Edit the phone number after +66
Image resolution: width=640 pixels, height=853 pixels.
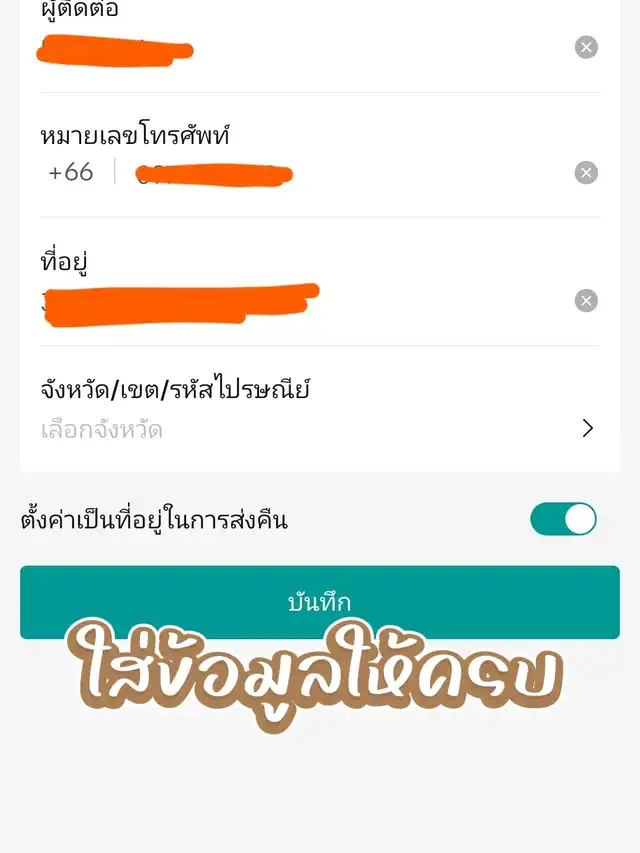(340, 174)
